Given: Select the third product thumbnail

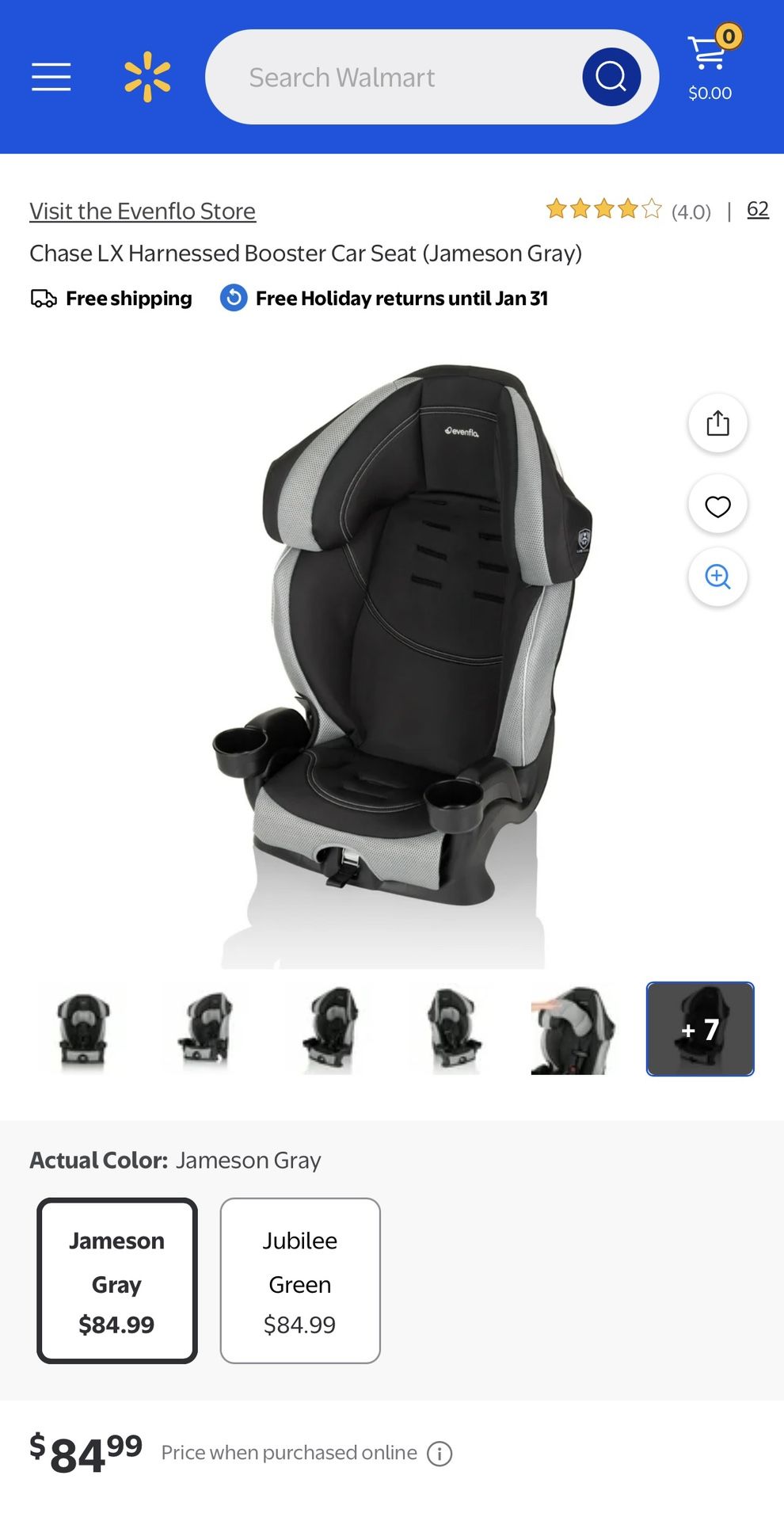Looking at the screenshot, I should [x=329, y=1029].
